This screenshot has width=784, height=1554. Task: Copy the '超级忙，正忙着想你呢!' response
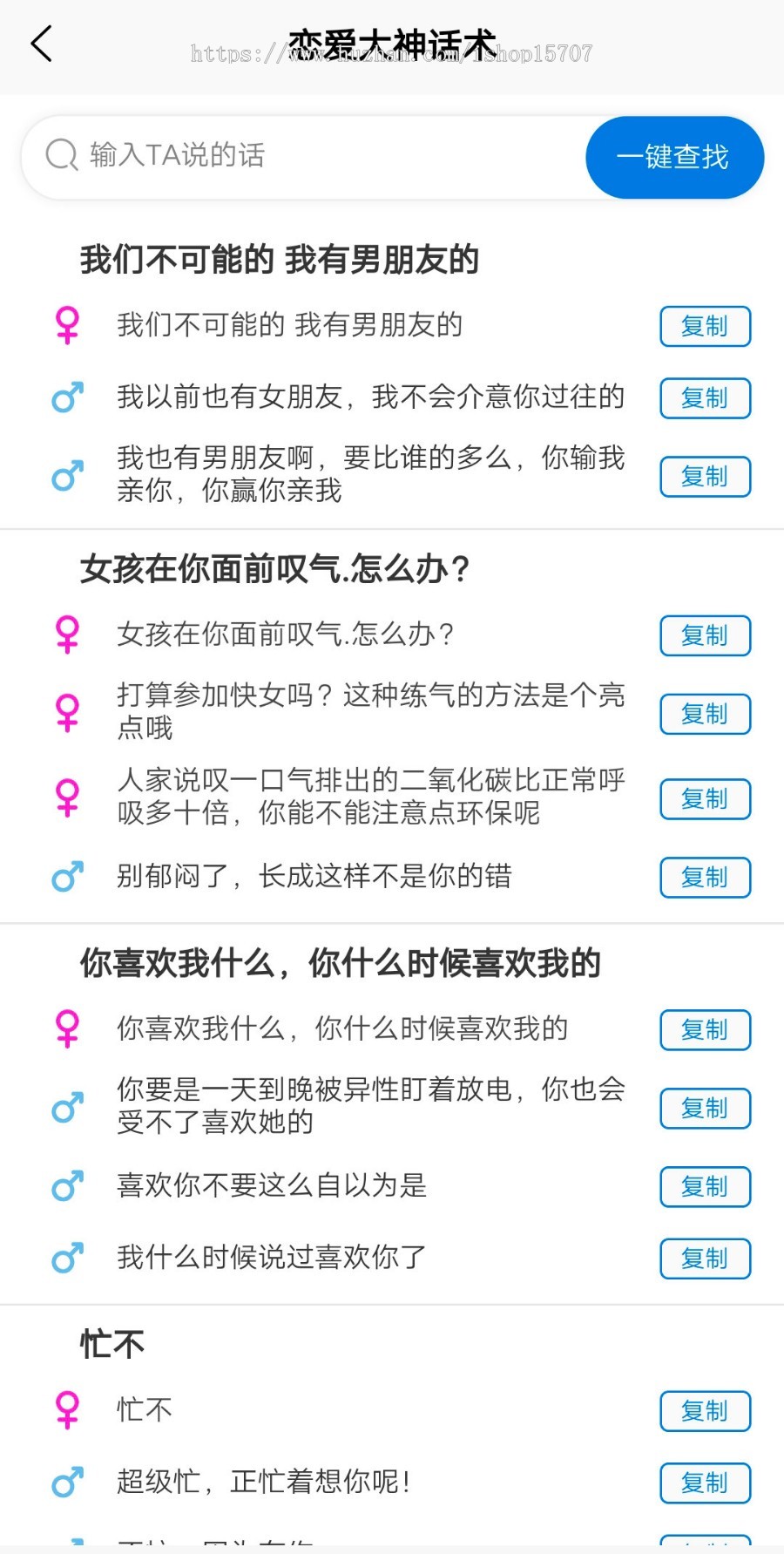click(705, 1483)
